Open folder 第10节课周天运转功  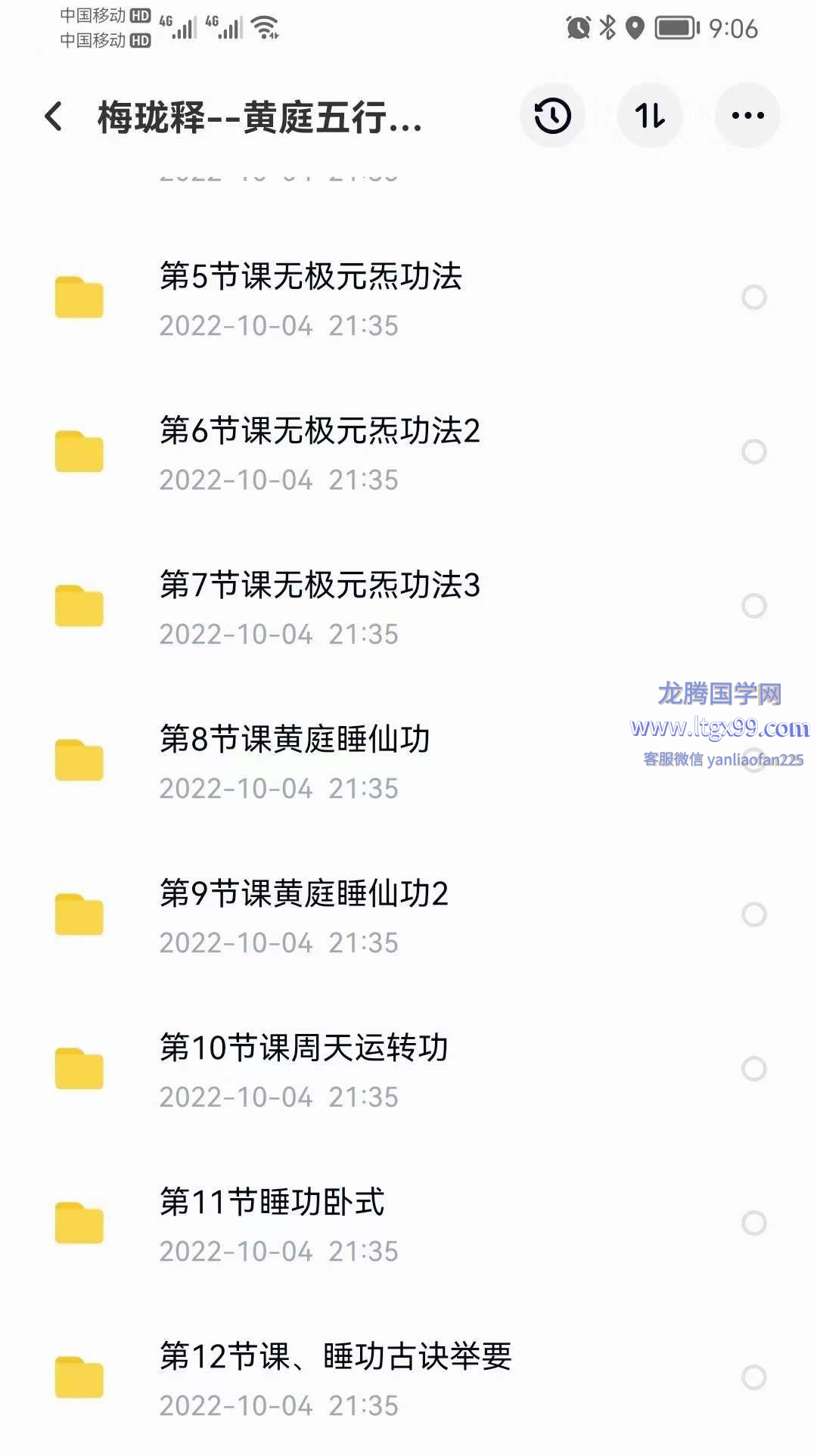tap(408, 1069)
